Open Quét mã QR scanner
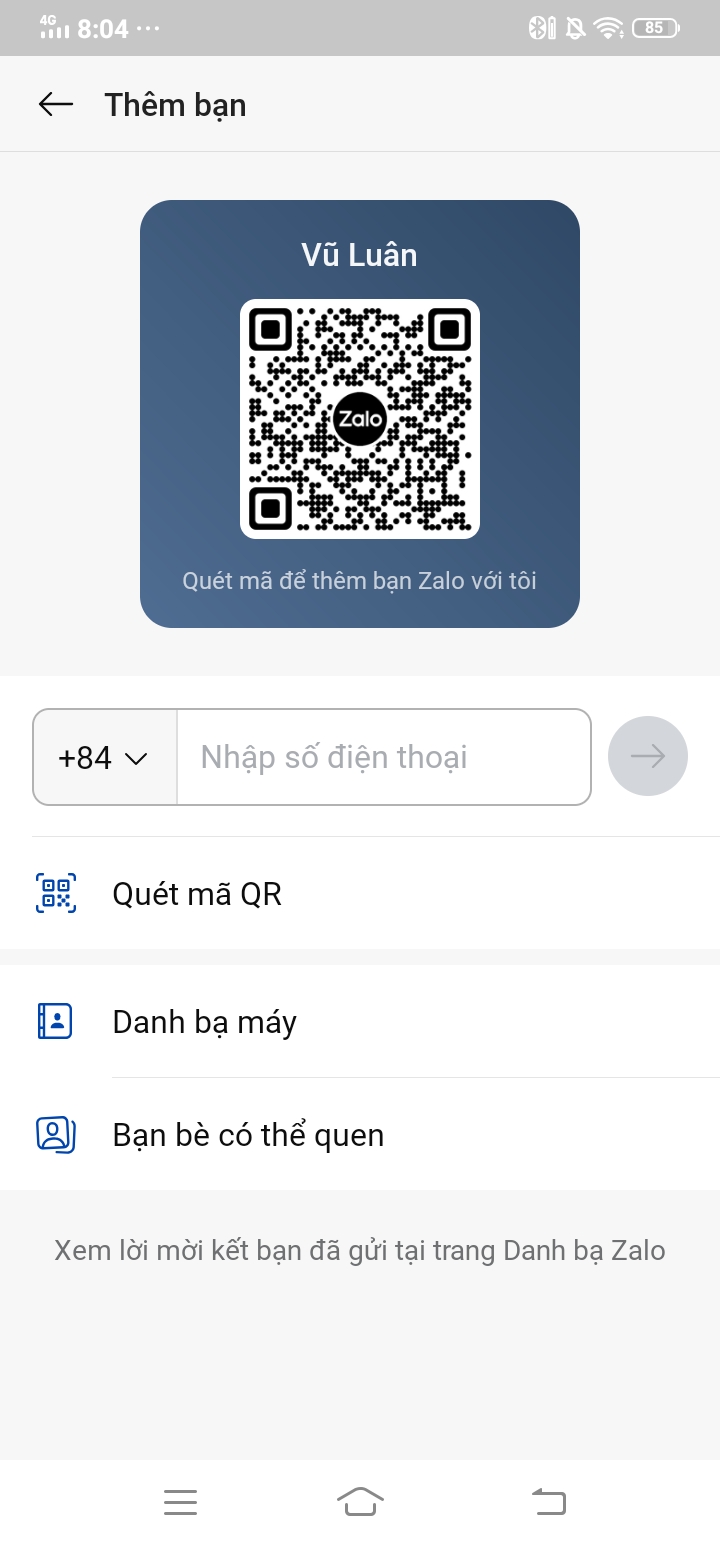 tap(360, 893)
